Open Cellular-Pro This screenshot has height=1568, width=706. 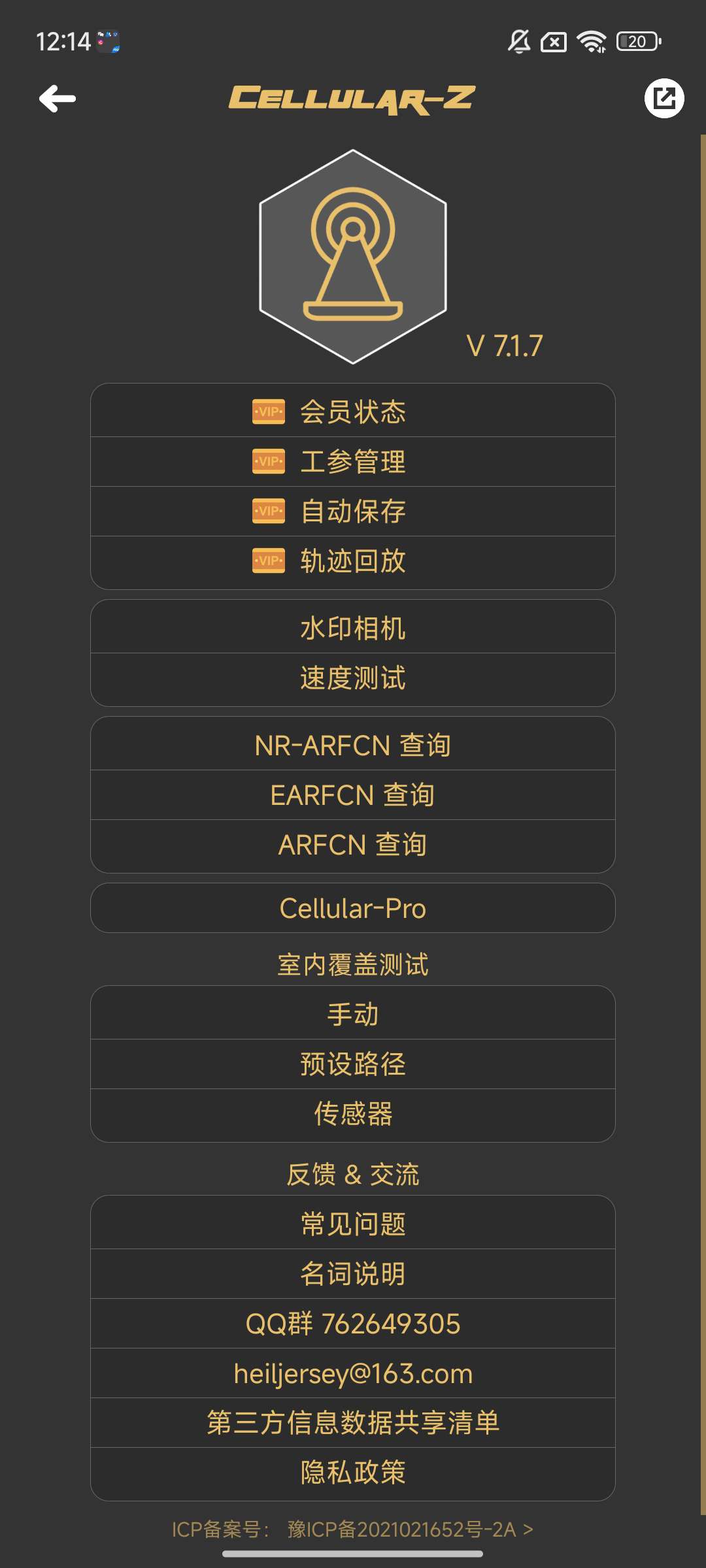pyautogui.click(x=353, y=908)
